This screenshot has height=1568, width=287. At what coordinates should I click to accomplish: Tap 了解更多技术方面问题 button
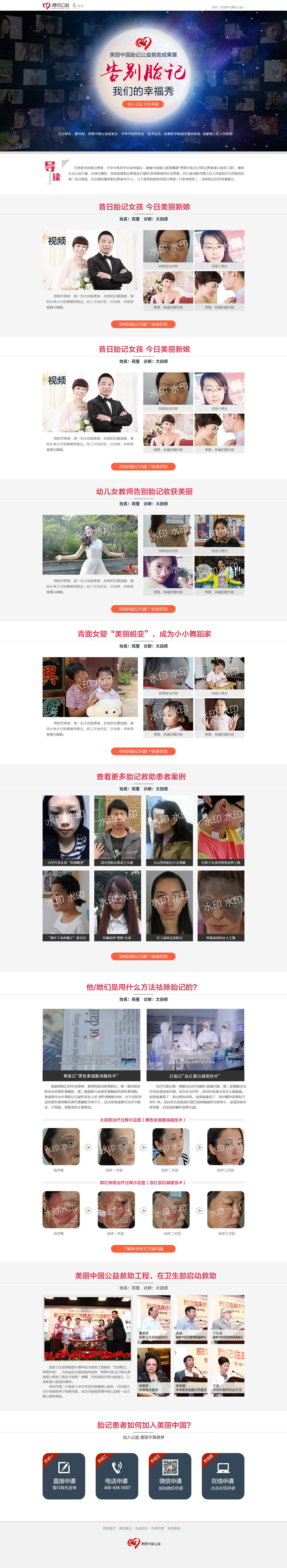coord(143,1248)
